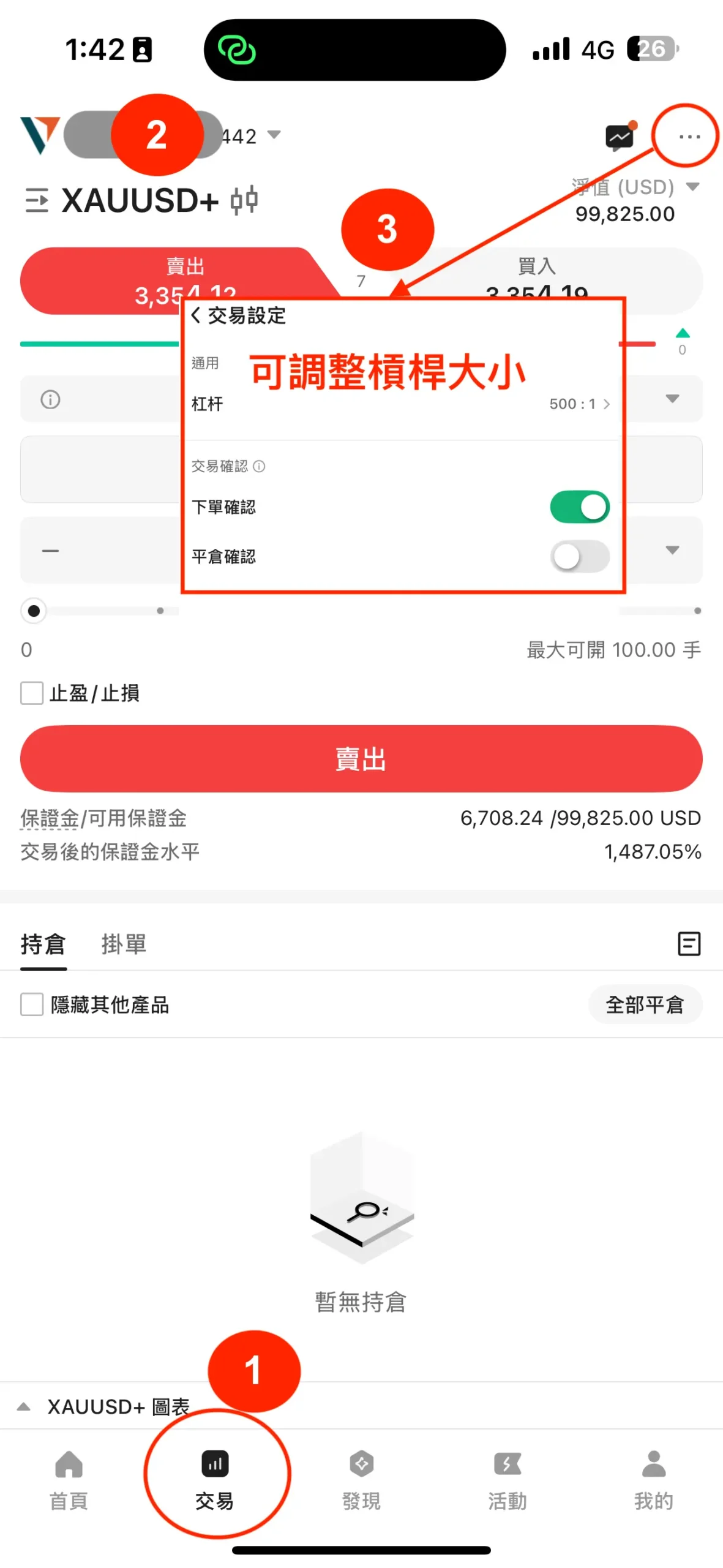Image resolution: width=723 pixels, height=1568 pixels.
Task: Open the three-dot overflow menu
Action: click(689, 137)
